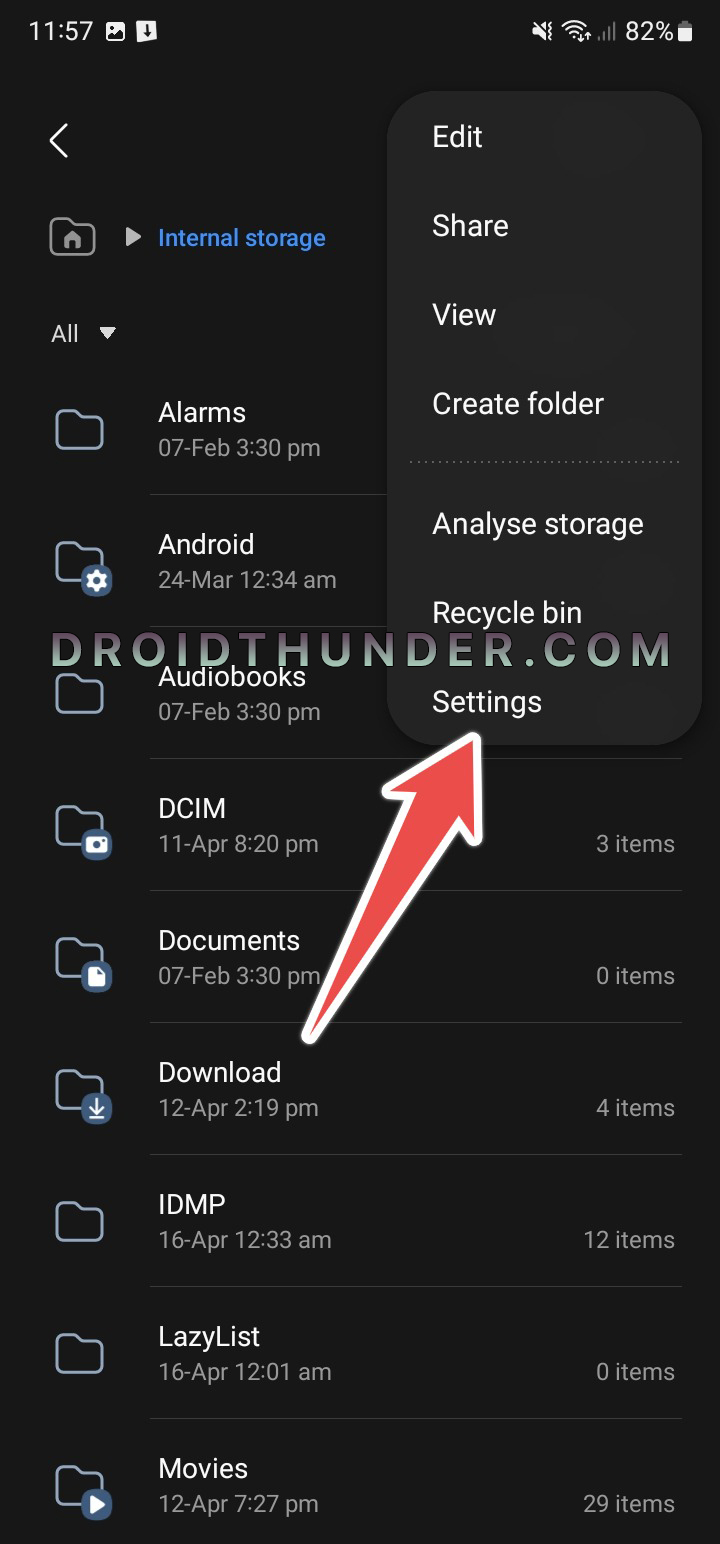Open the View option

pyautogui.click(x=545, y=315)
